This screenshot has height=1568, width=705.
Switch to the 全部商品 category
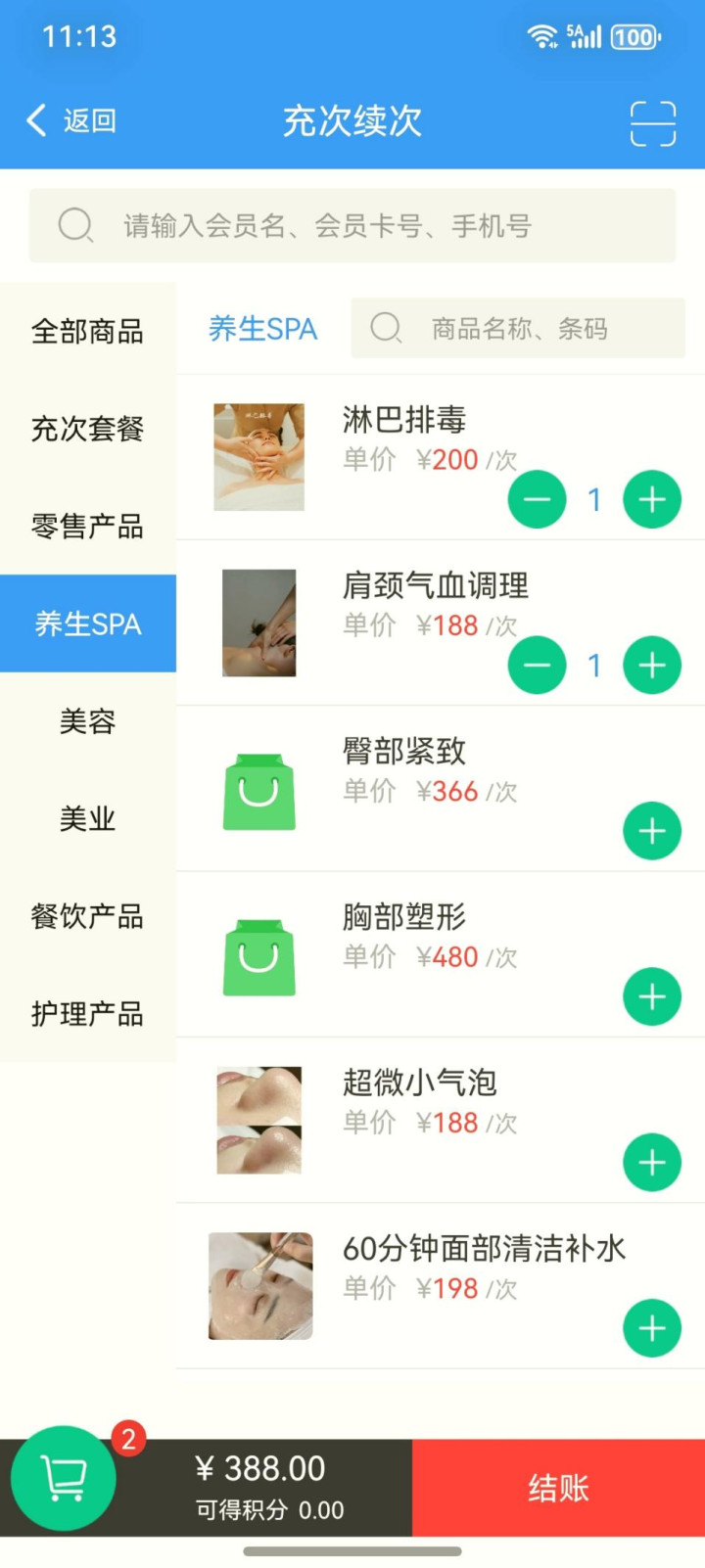87,332
